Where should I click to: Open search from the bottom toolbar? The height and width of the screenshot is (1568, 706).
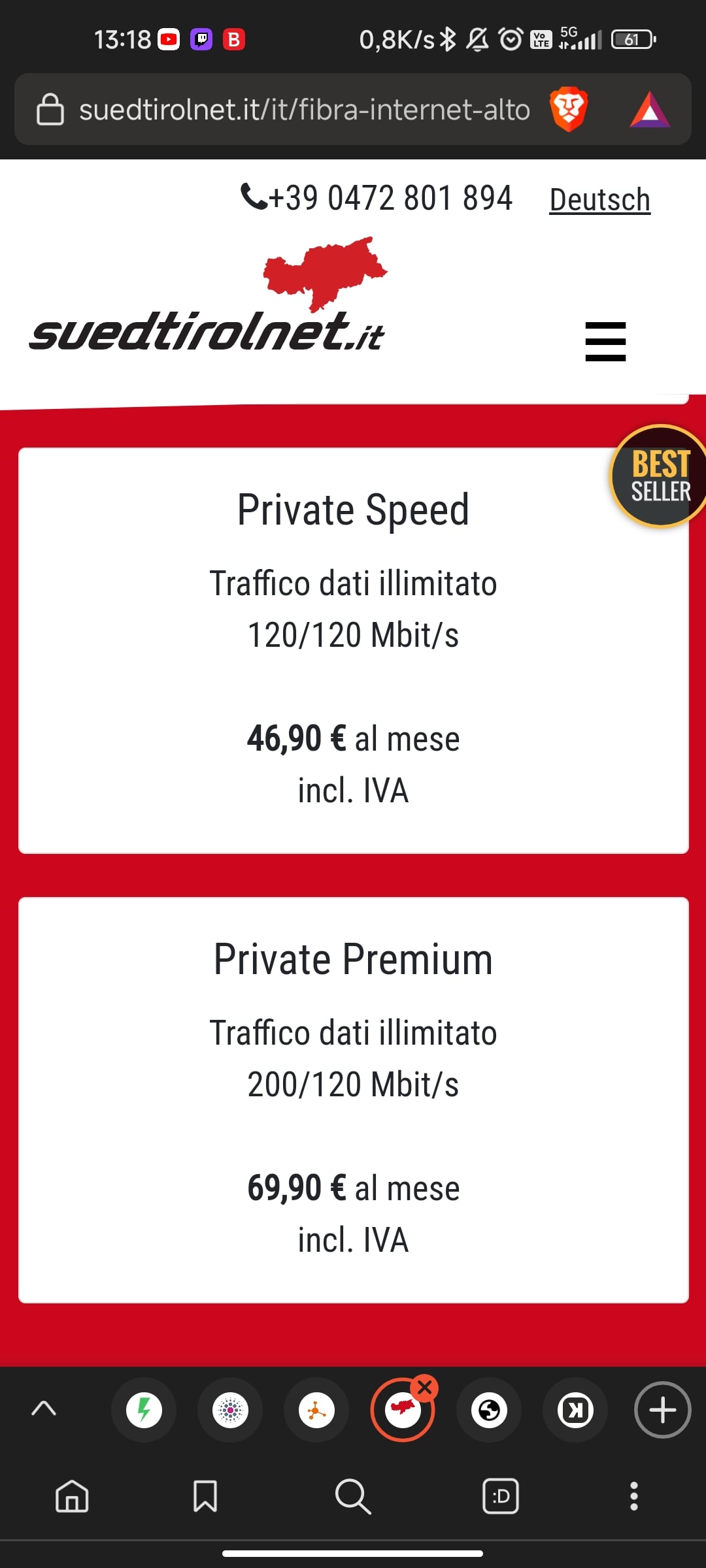[x=353, y=1496]
